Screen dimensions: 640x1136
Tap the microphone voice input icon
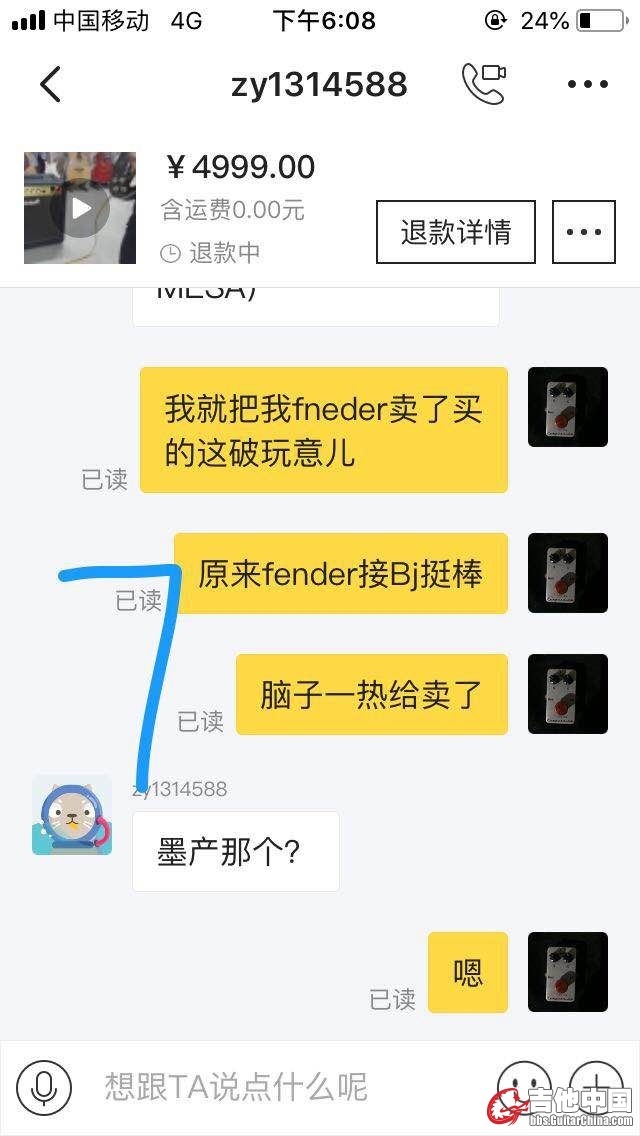point(43,1087)
